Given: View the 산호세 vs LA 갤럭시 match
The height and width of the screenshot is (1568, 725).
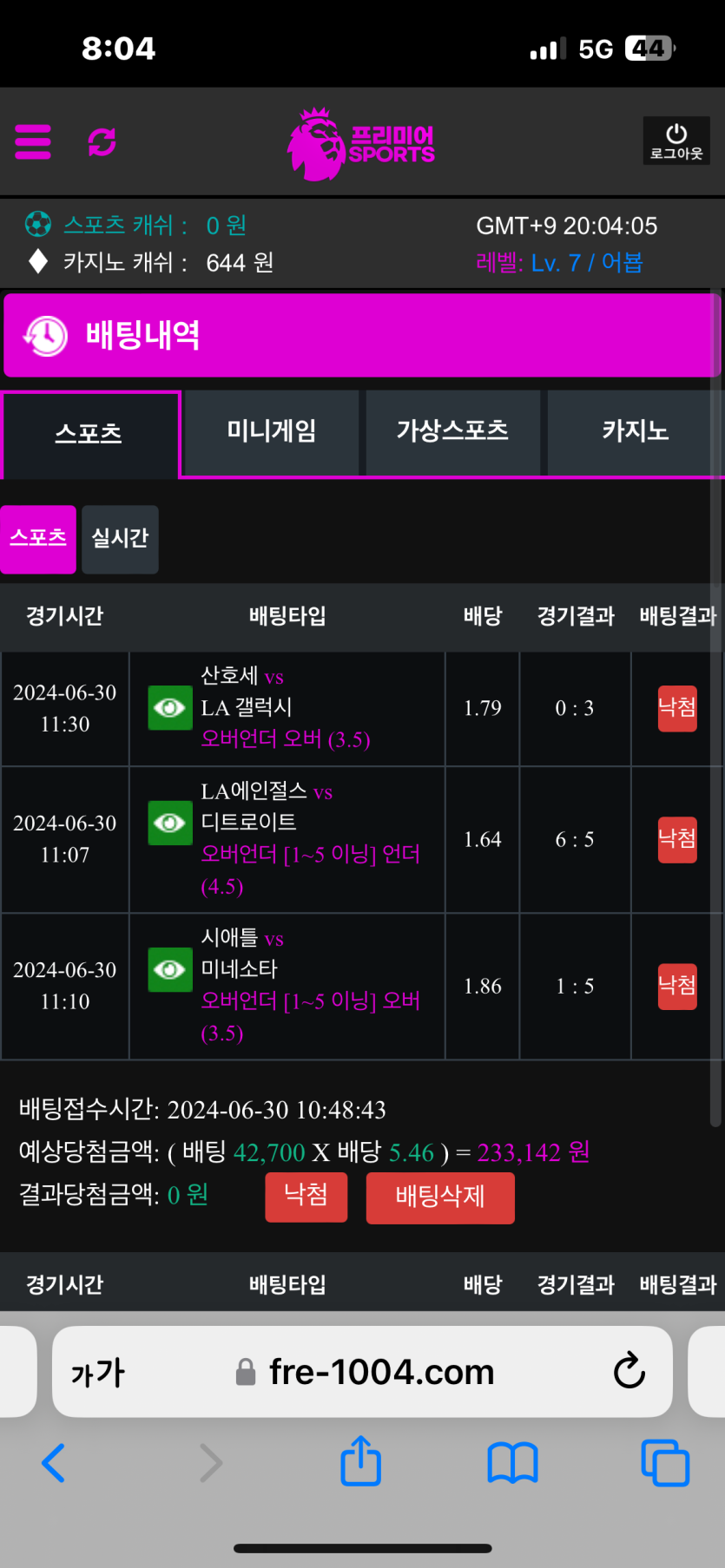Looking at the screenshot, I should (x=169, y=708).
